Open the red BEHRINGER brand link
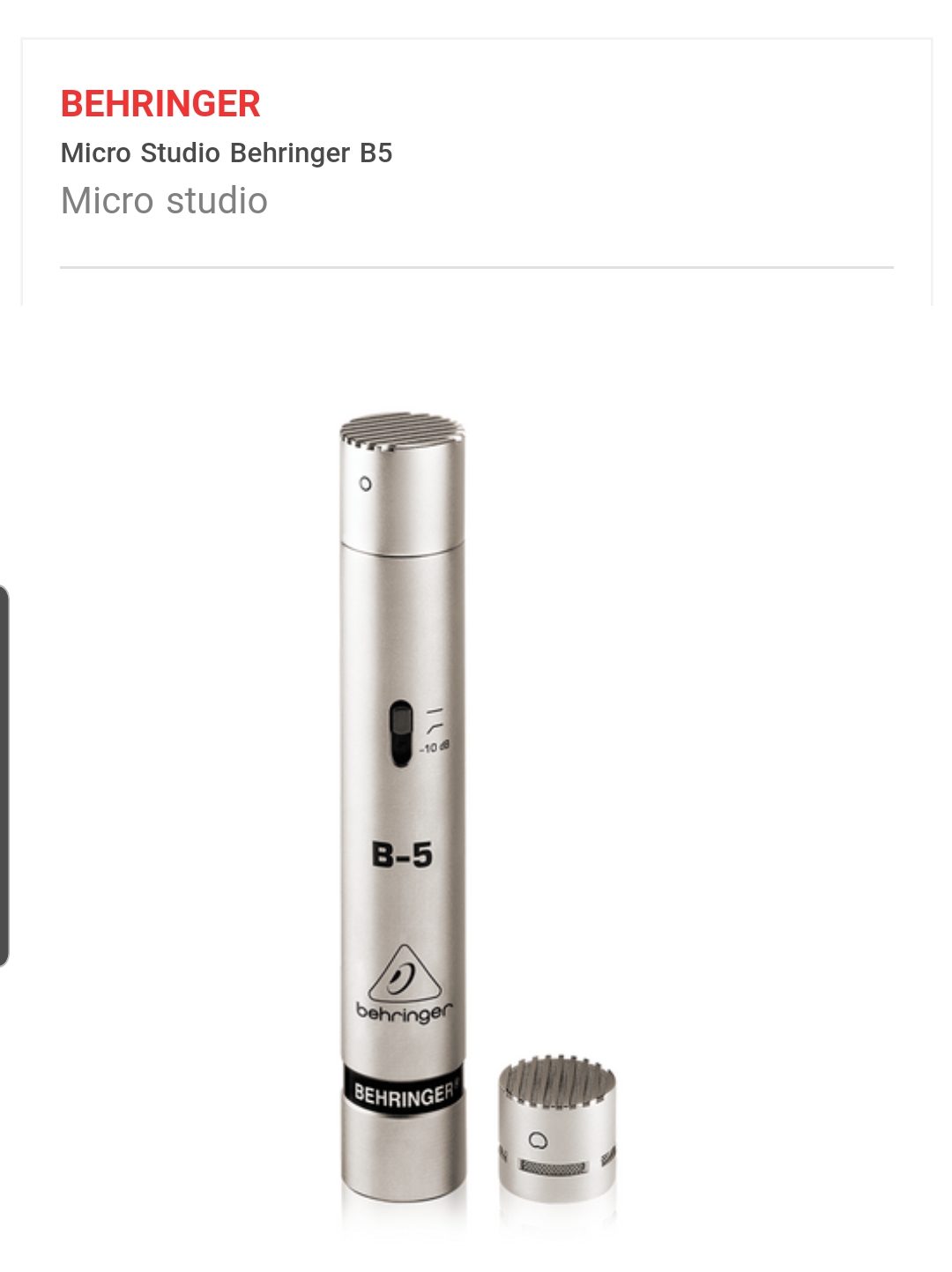Image resolution: width=952 pixels, height=1272 pixels. [160, 104]
